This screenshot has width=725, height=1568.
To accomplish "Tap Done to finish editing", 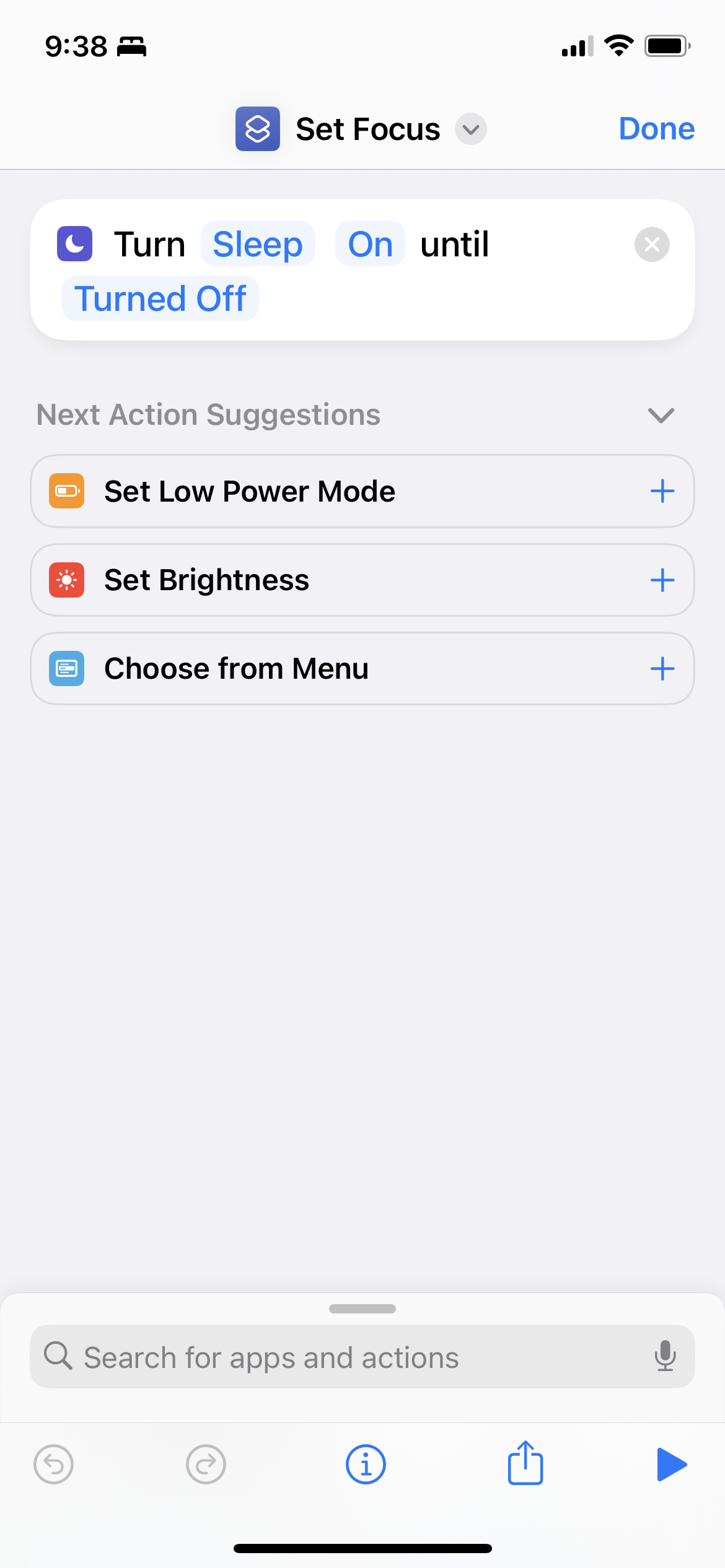I will pos(656,129).
